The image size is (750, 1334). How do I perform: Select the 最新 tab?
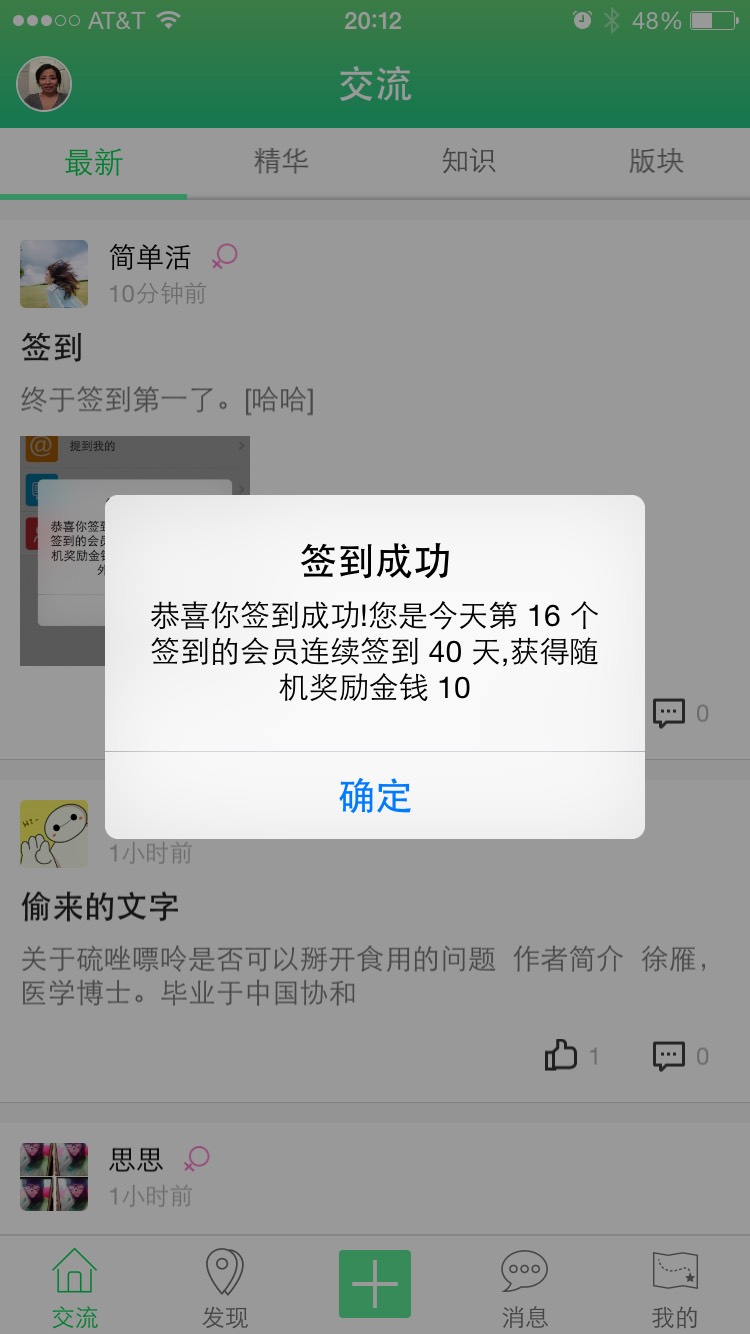[x=94, y=162]
